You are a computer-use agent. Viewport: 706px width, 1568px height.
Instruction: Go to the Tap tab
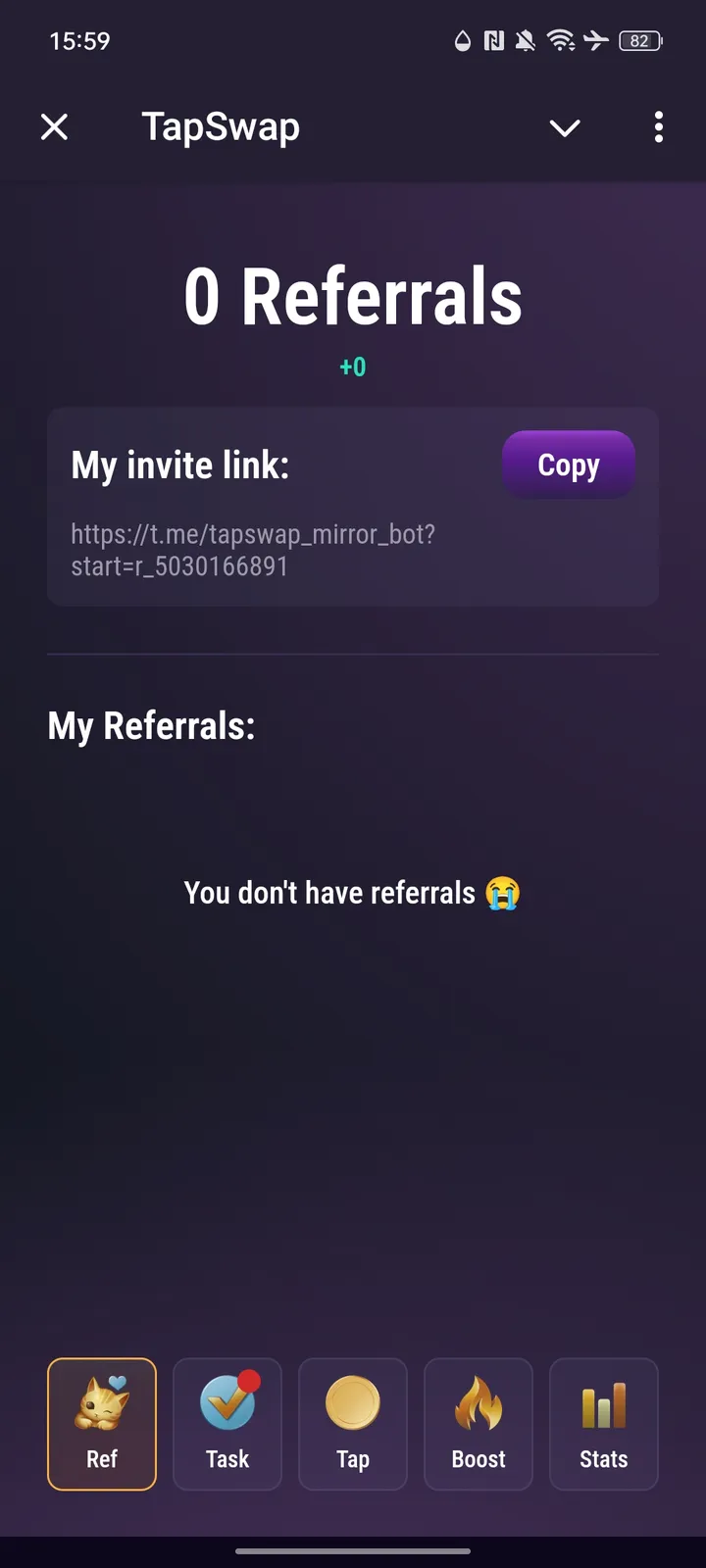pos(353,1423)
